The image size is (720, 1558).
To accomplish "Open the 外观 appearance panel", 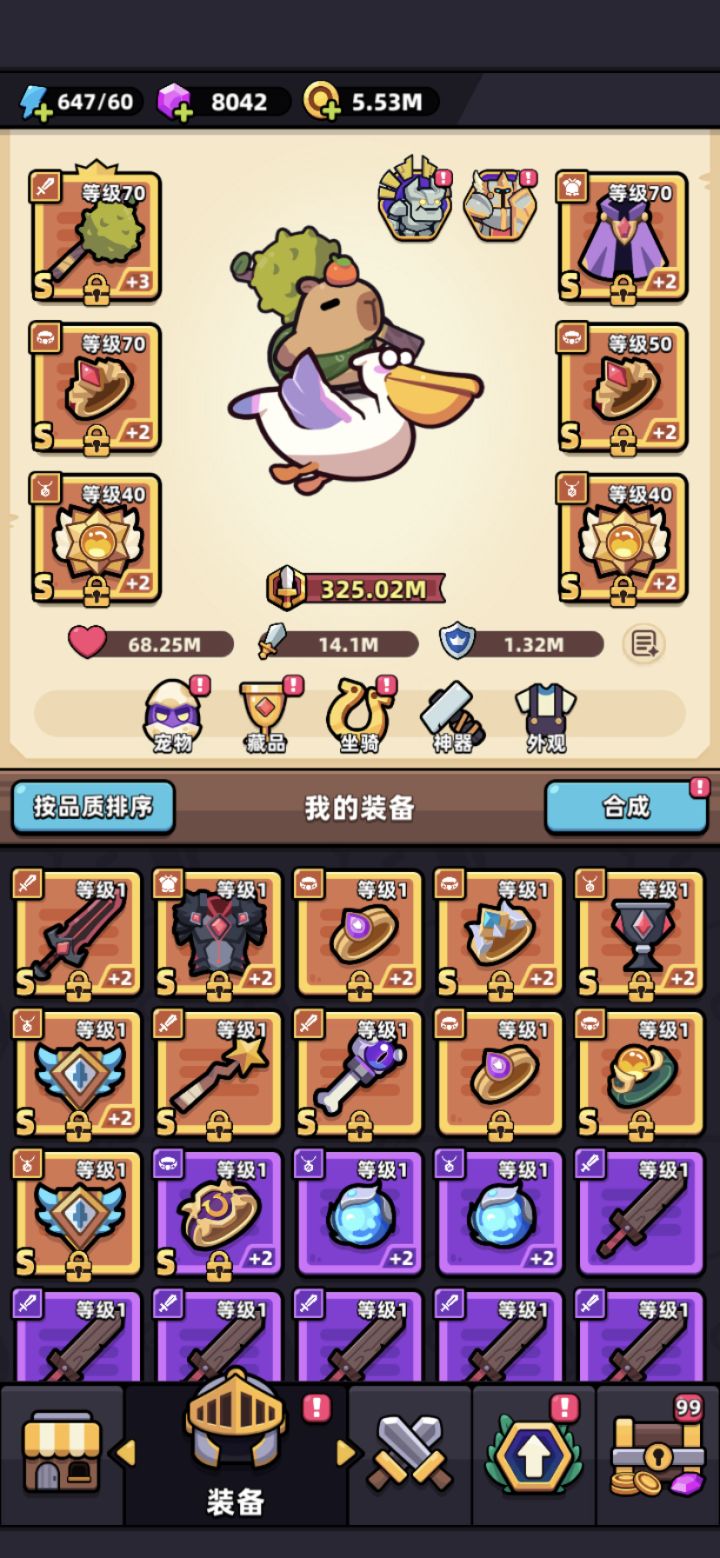I will pos(544,715).
